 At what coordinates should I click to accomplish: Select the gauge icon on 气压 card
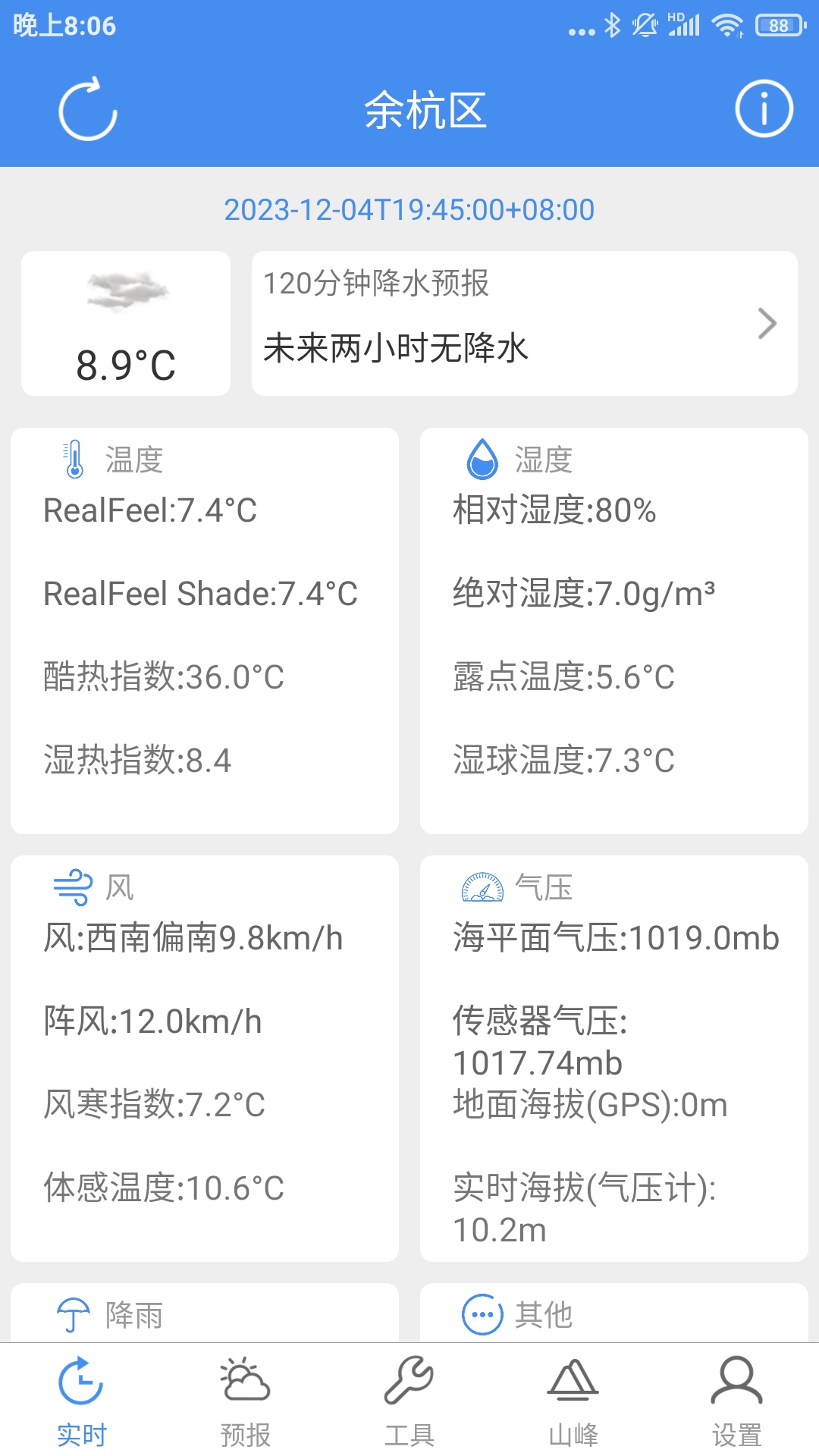[483, 886]
